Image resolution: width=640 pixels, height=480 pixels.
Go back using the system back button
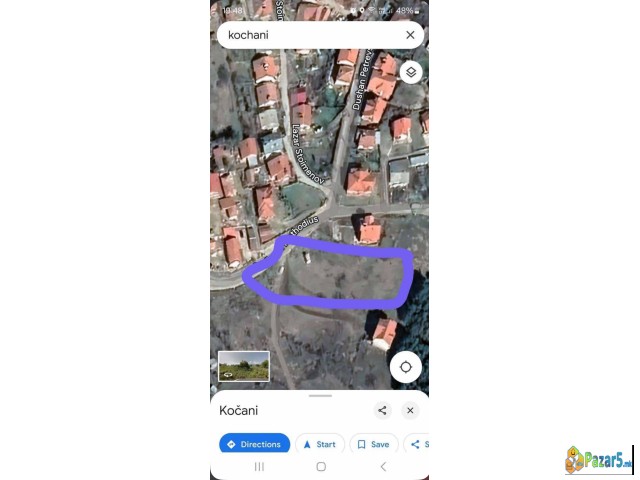382,466
